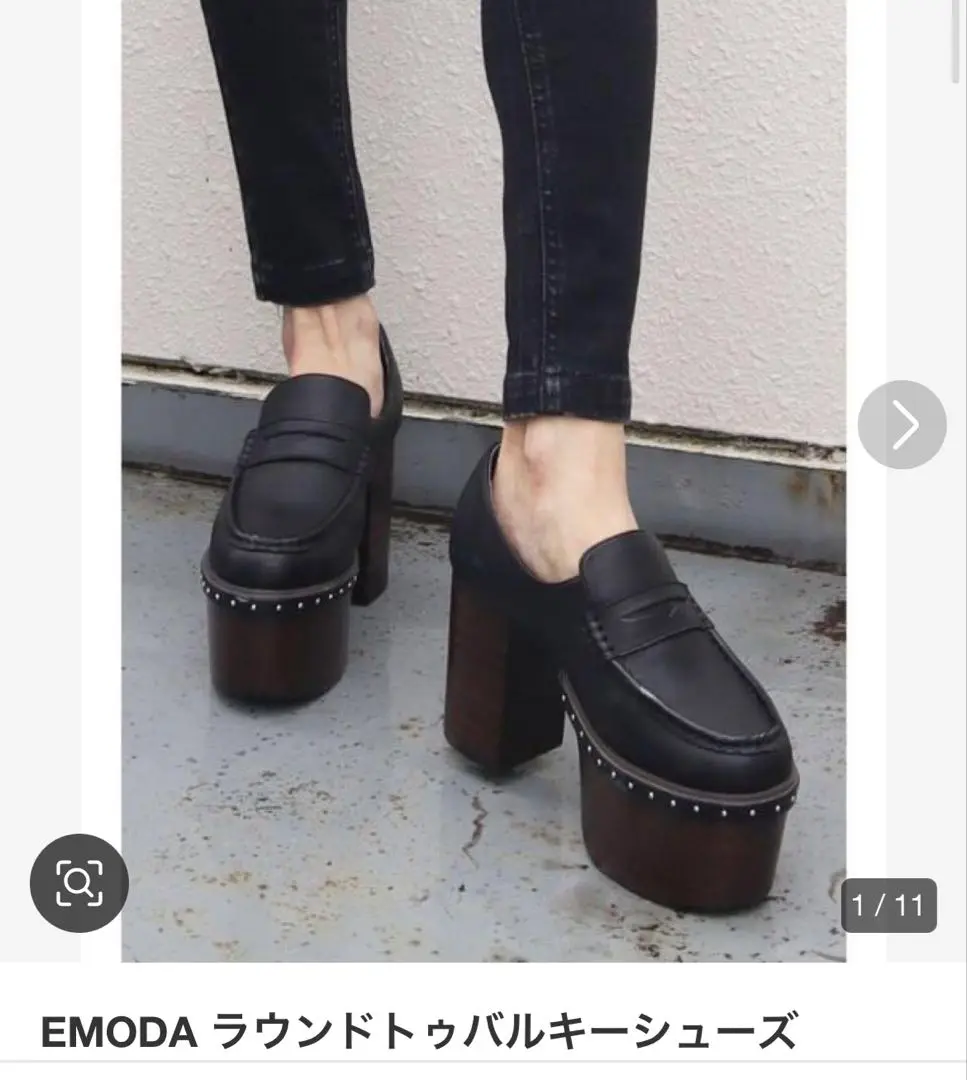Go to the next product image
This screenshot has height=1080, width=967.
pyautogui.click(x=901, y=425)
